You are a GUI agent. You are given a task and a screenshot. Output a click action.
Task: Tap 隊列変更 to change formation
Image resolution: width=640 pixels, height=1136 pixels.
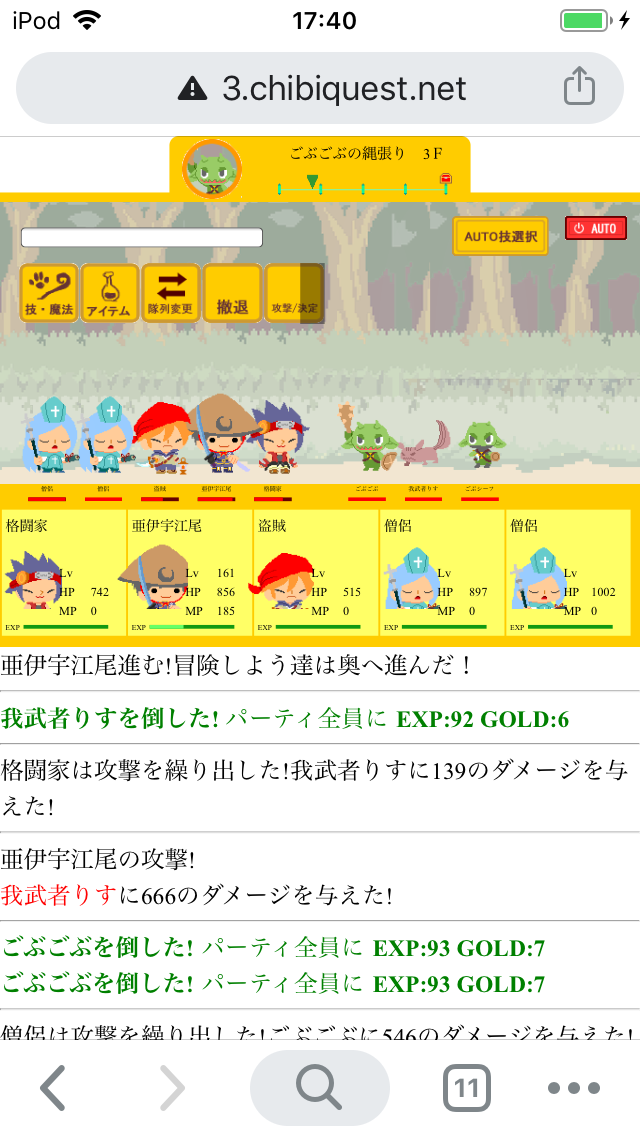pos(171,294)
